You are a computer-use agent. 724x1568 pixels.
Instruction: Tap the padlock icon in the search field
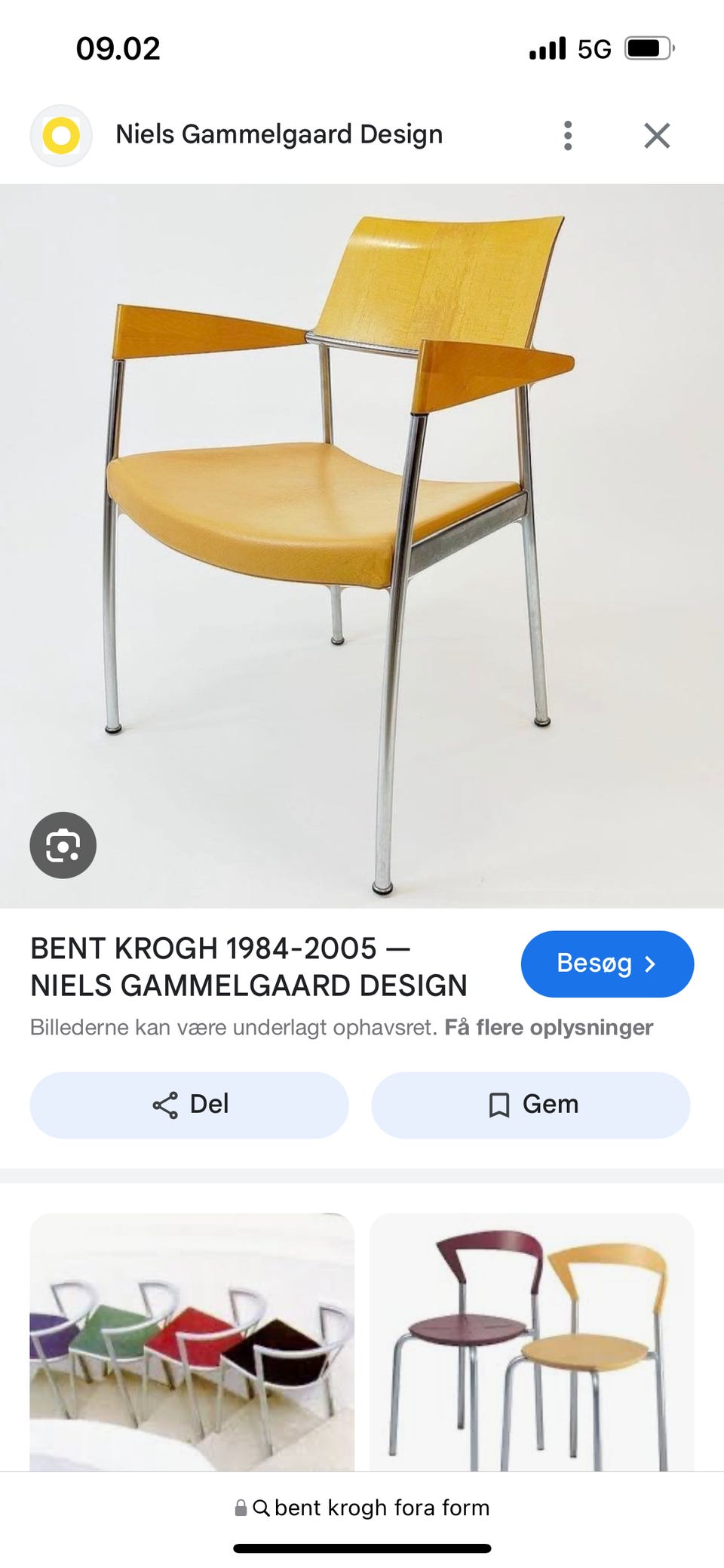(x=241, y=1508)
